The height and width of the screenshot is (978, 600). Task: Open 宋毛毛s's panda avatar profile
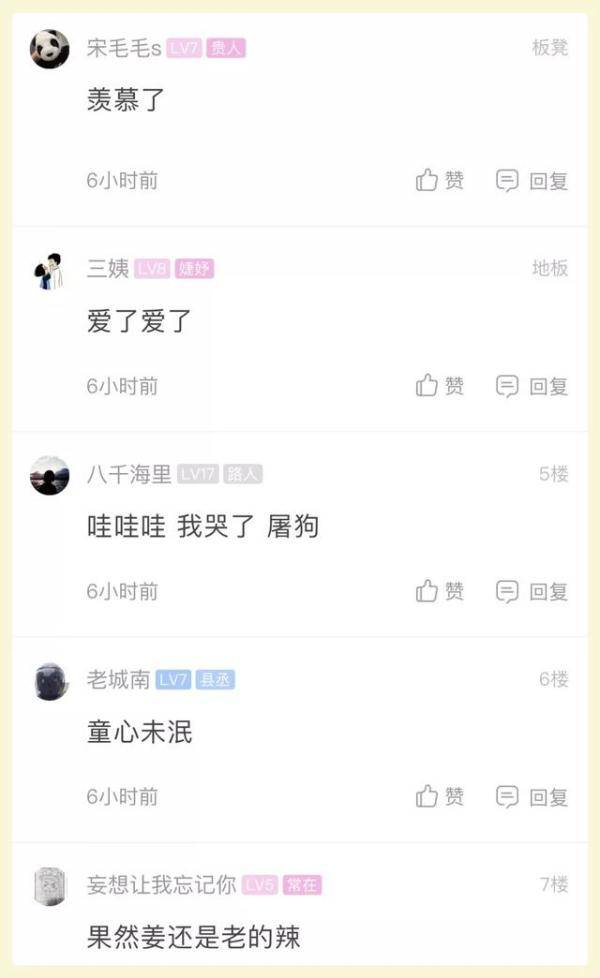coord(50,49)
